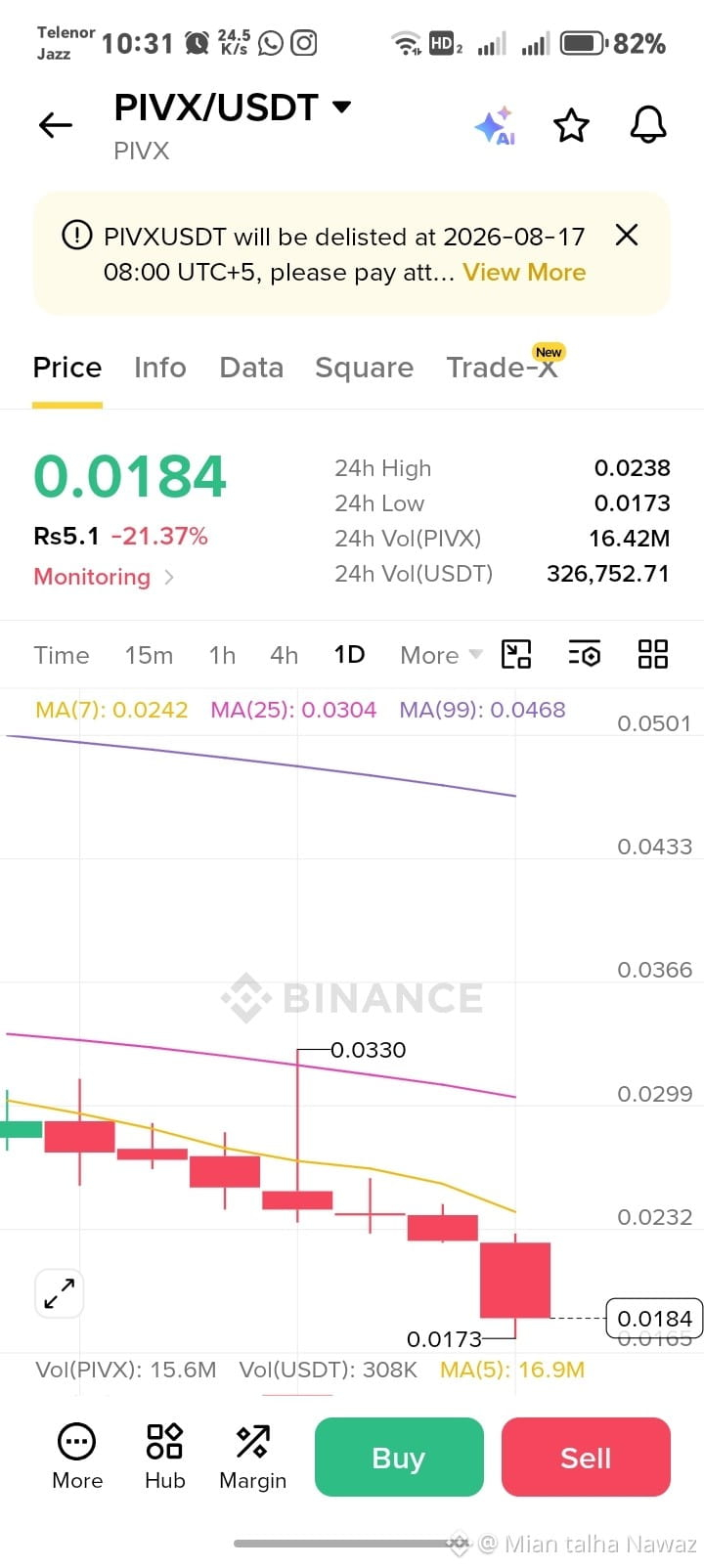Screen dimensions: 704x1568
Task: Tap View More on delisting notice
Action: (524, 273)
